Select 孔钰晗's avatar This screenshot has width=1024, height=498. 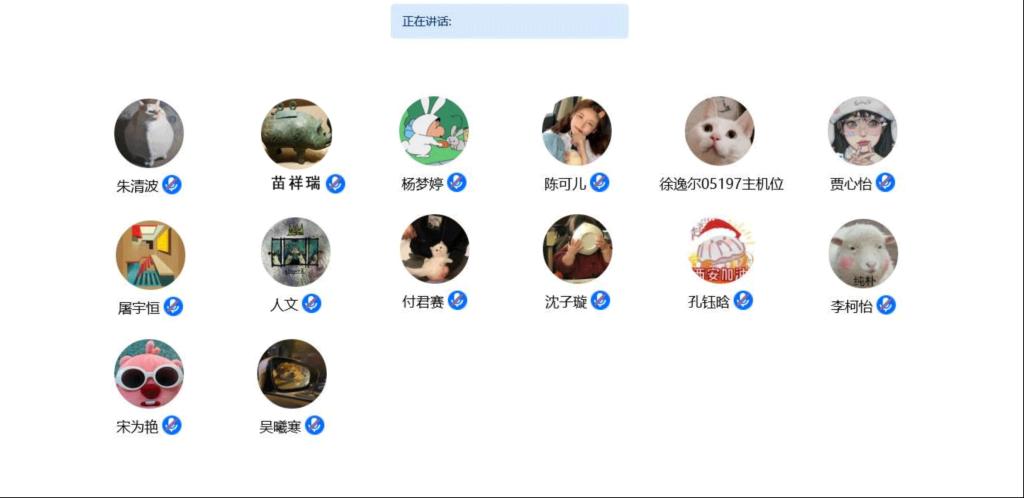click(721, 250)
